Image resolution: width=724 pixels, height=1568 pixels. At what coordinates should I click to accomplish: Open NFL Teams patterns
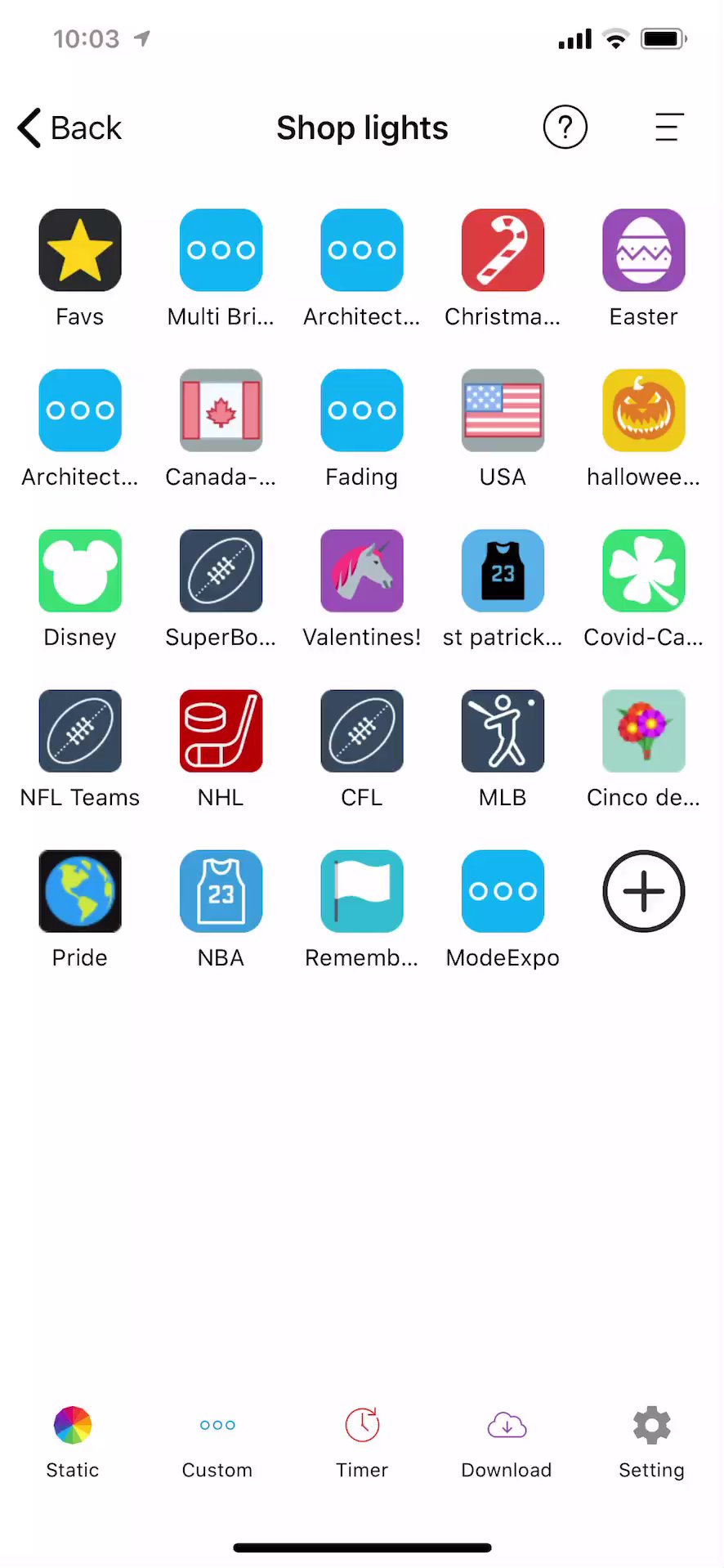click(x=80, y=732)
